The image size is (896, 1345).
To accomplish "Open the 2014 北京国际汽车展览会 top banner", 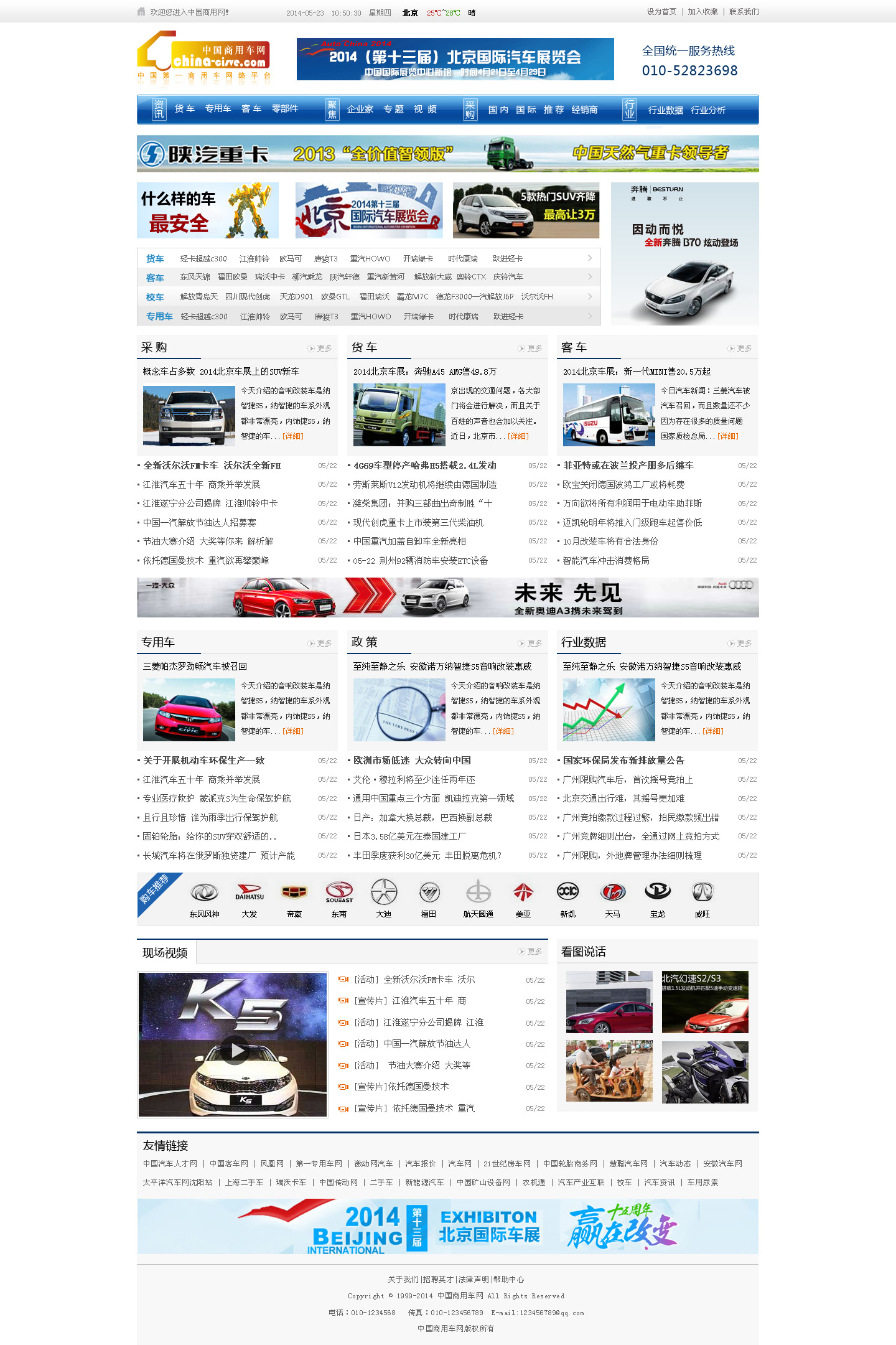I will [x=455, y=59].
